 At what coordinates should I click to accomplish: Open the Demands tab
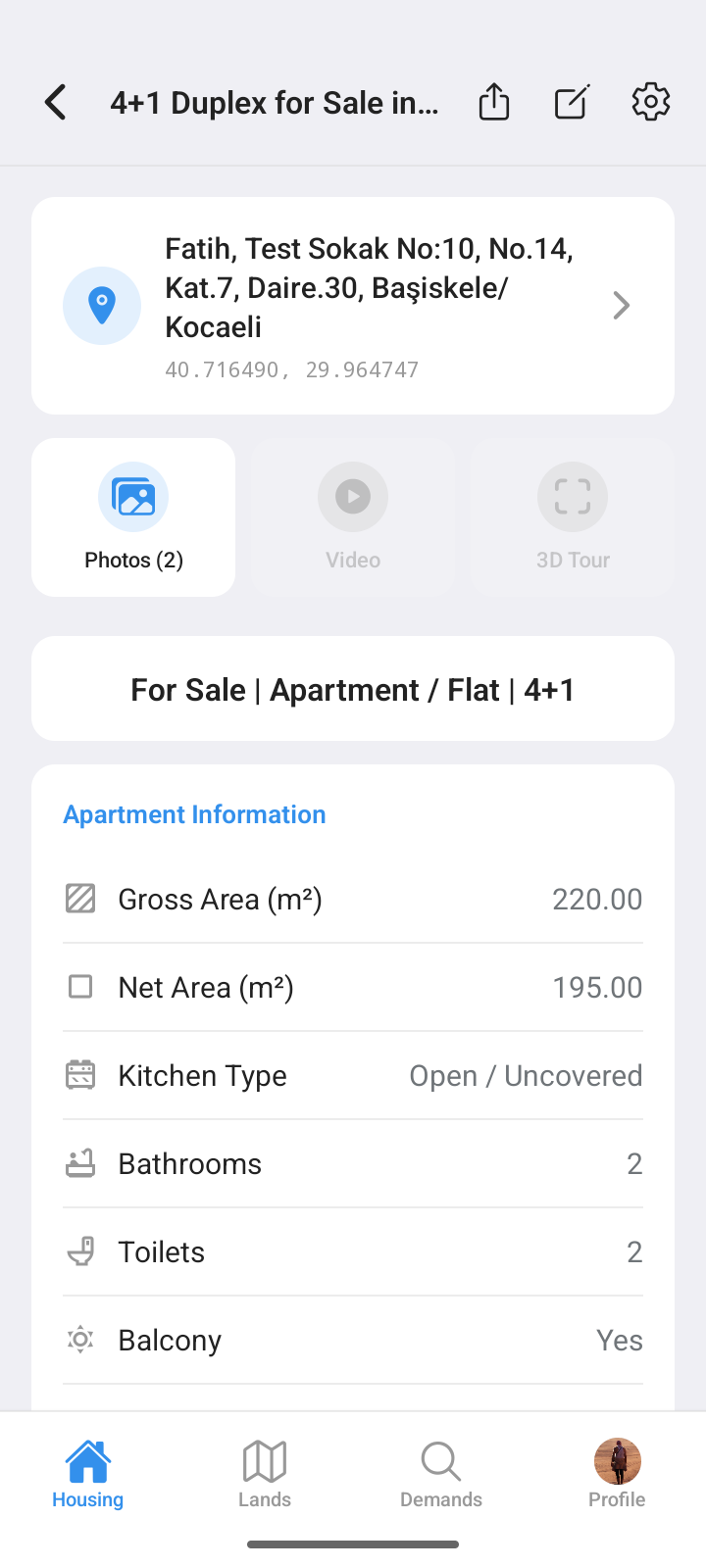coord(441,1473)
